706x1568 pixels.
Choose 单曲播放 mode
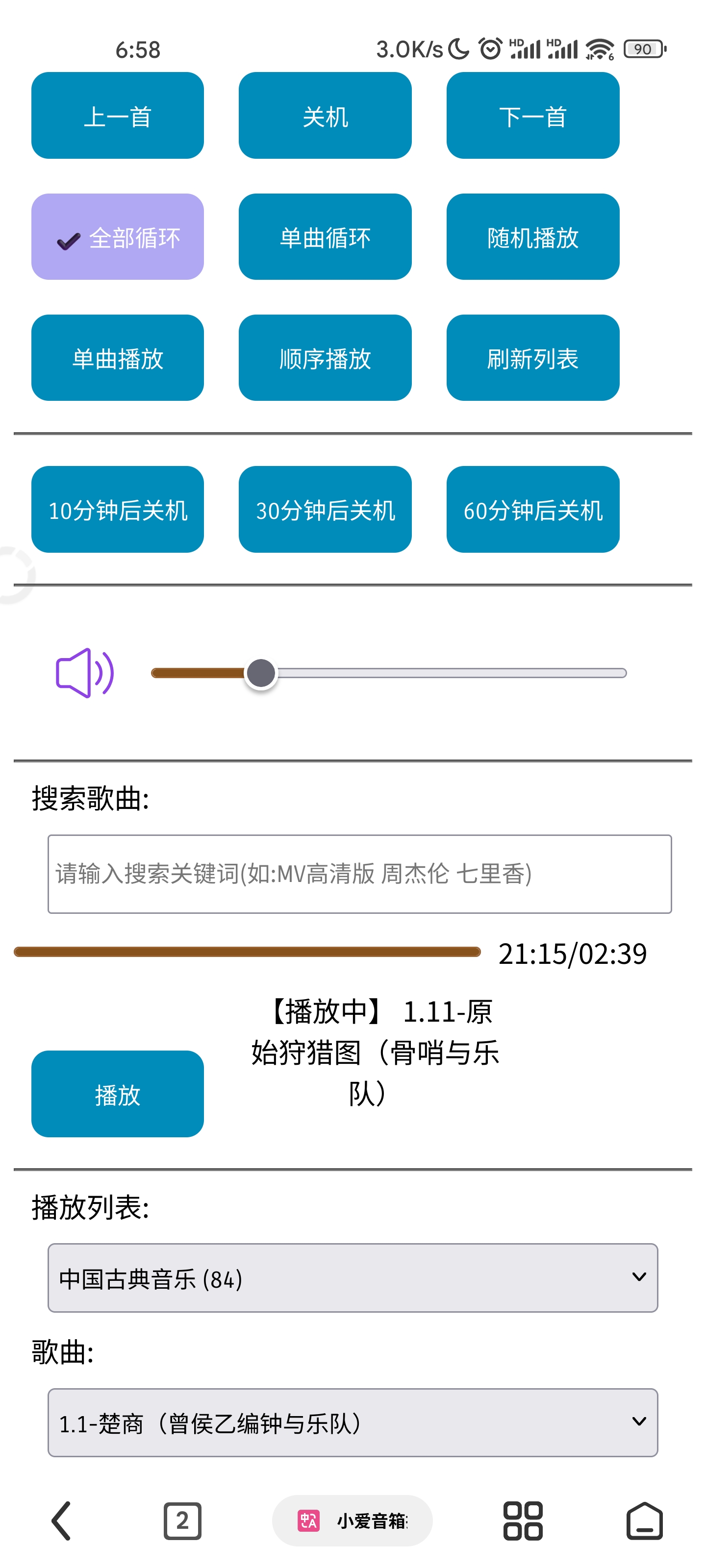[118, 358]
